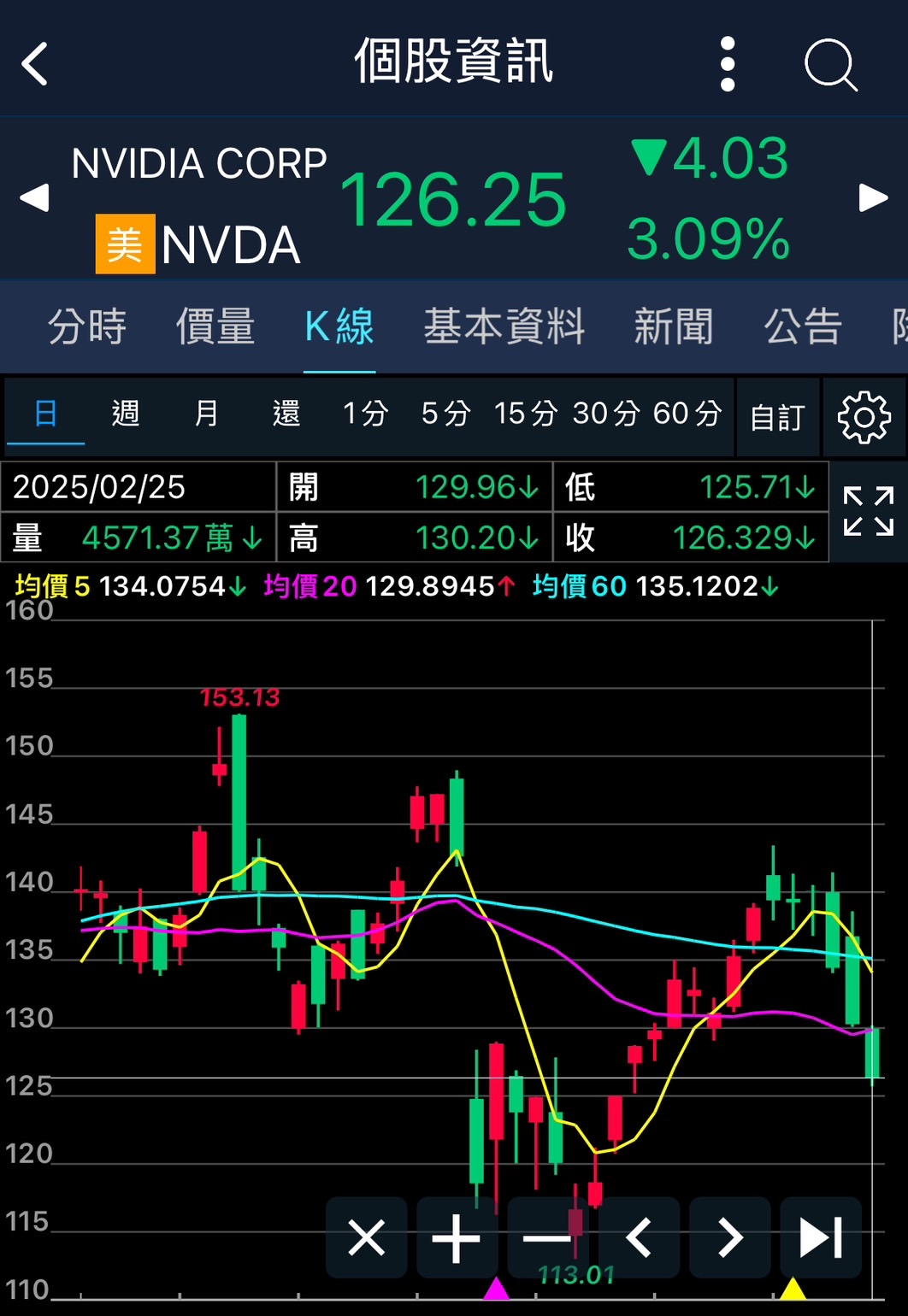Select the 5分 chart interval
Screen dimensions: 908x1316
pyautogui.click(x=445, y=414)
